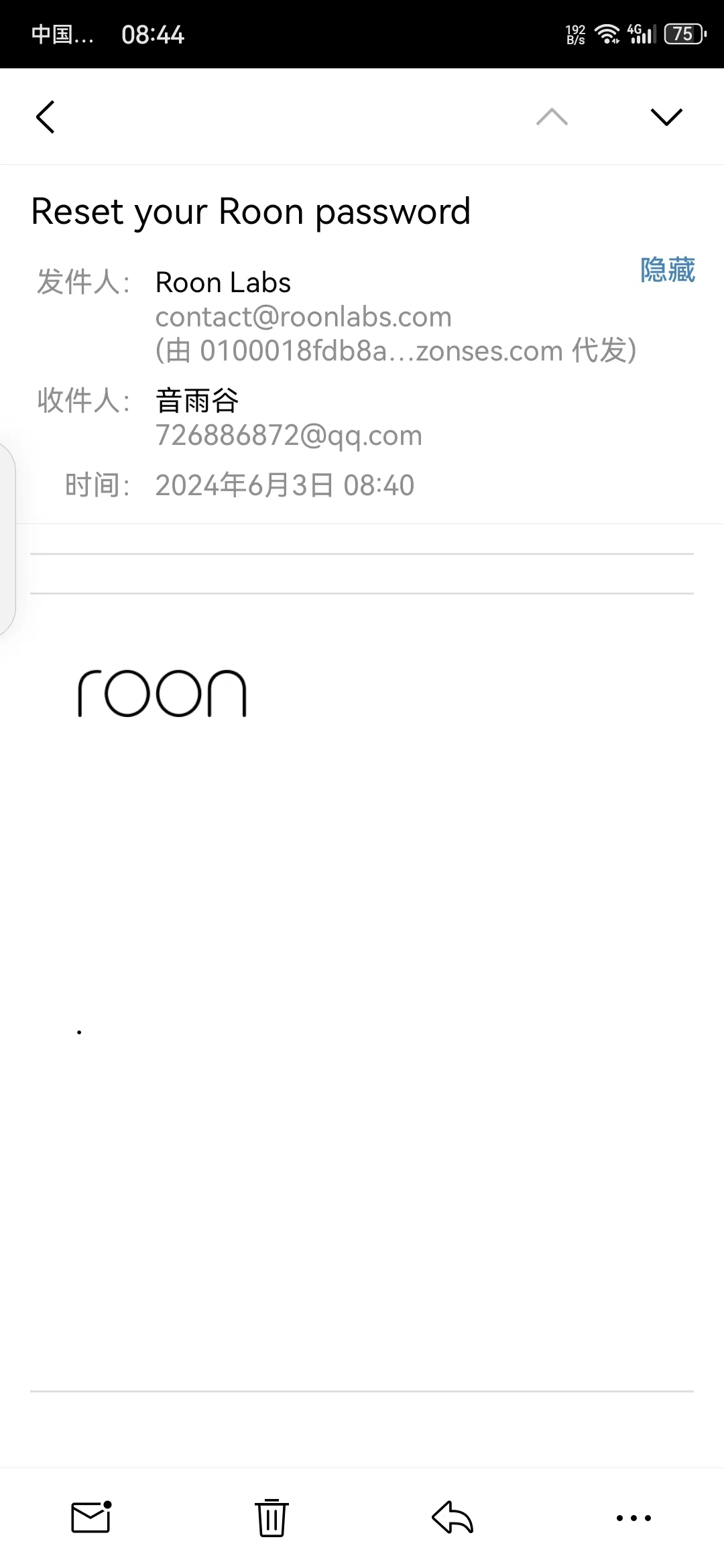Image resolution: width=724 pixels, height=1568 pixels.
Task: Mark this email as unread
Action: [x=91, y=1517]
